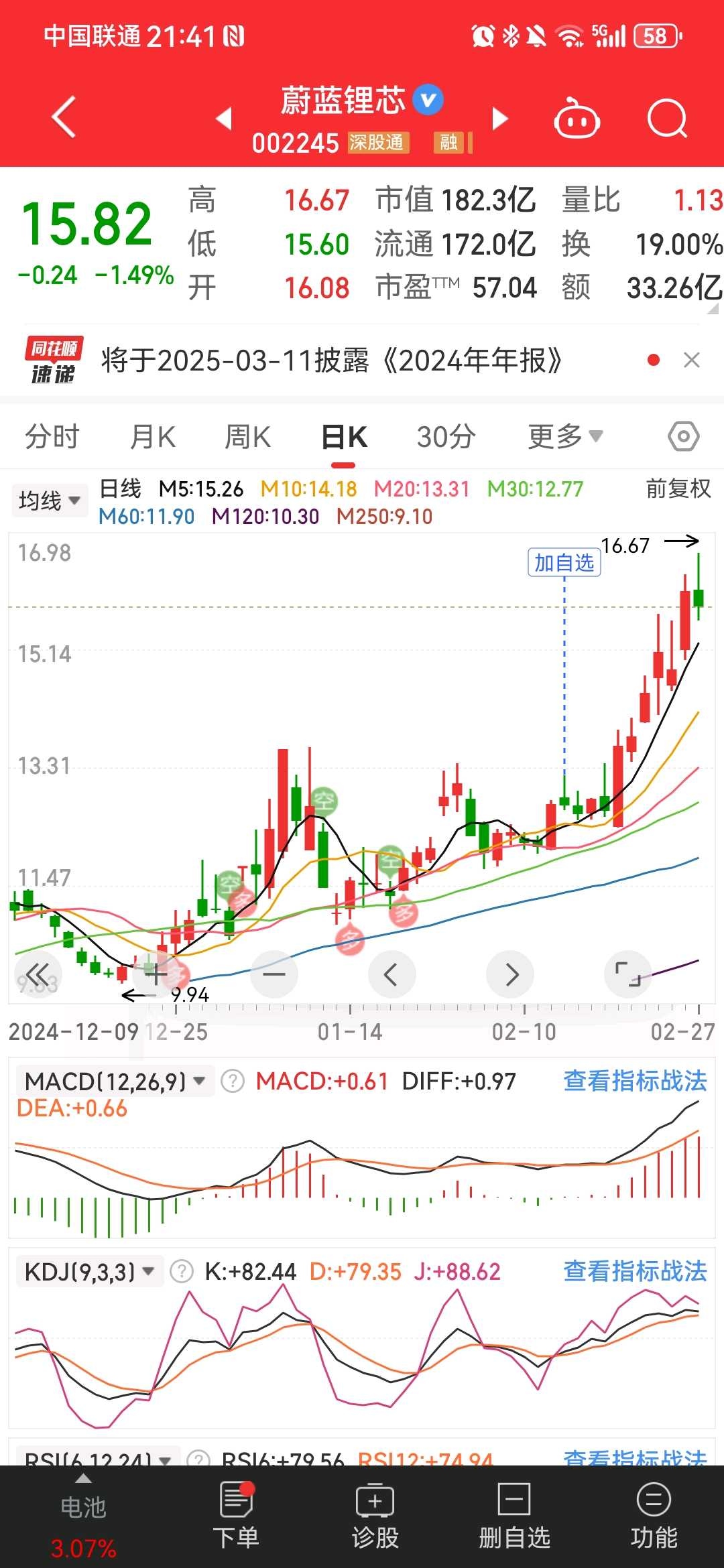The width and height of the screenshot is (724, 1568).
Task: Enter fullscreen chart mode icon
Action: pyautogui.click(x=628, y=974)
